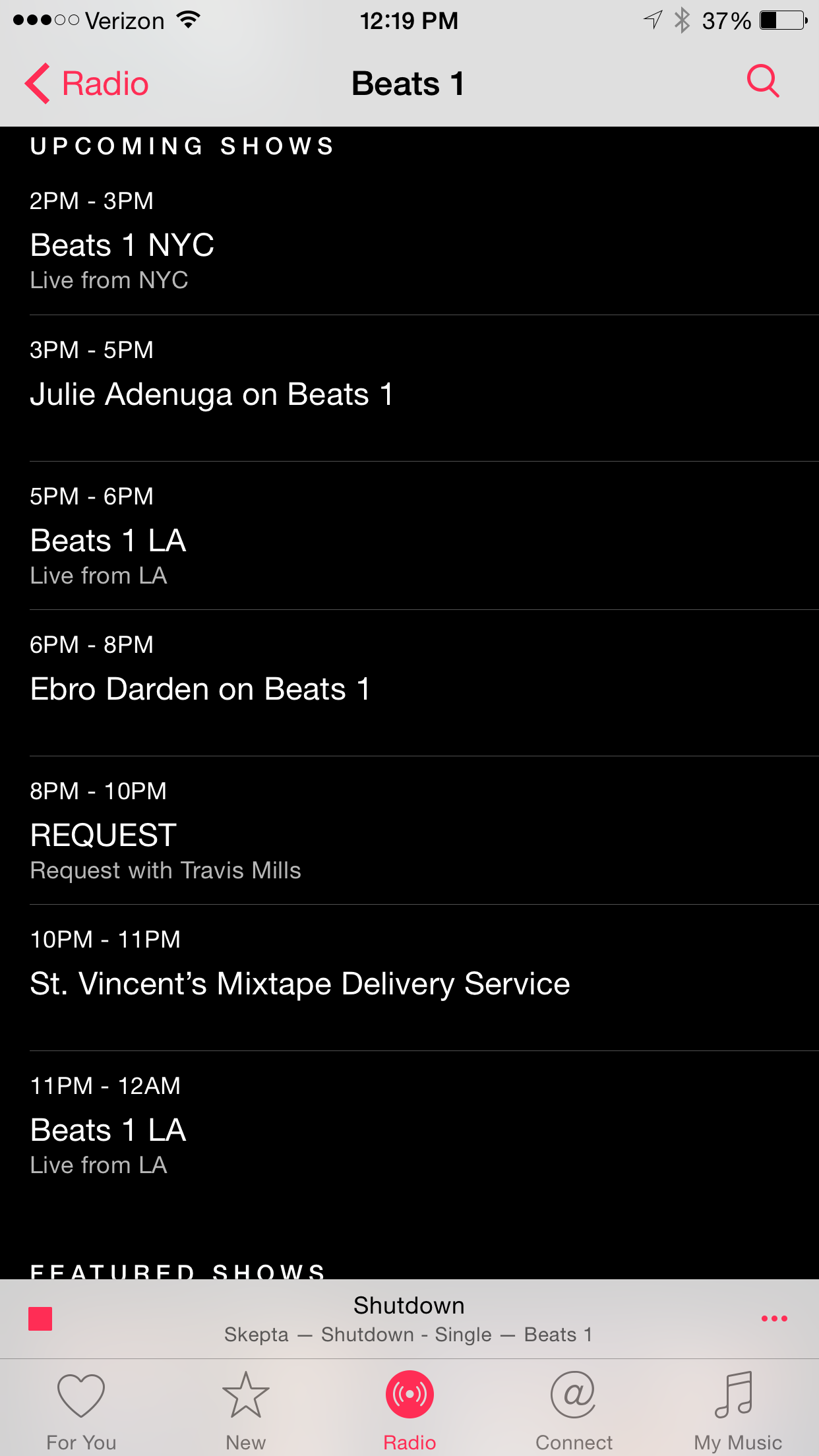
Task: Go back to Radio
Action: 87,84
